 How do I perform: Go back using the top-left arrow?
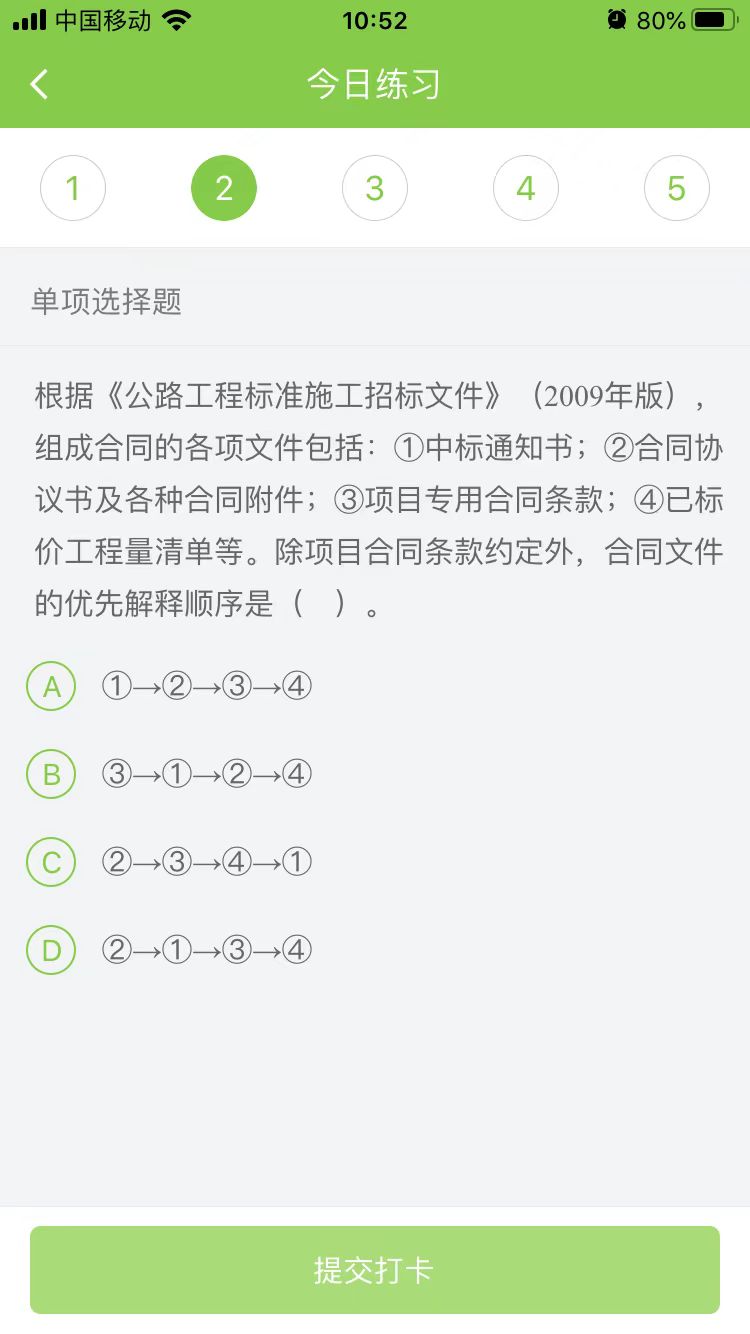click(x=40, y=85)
